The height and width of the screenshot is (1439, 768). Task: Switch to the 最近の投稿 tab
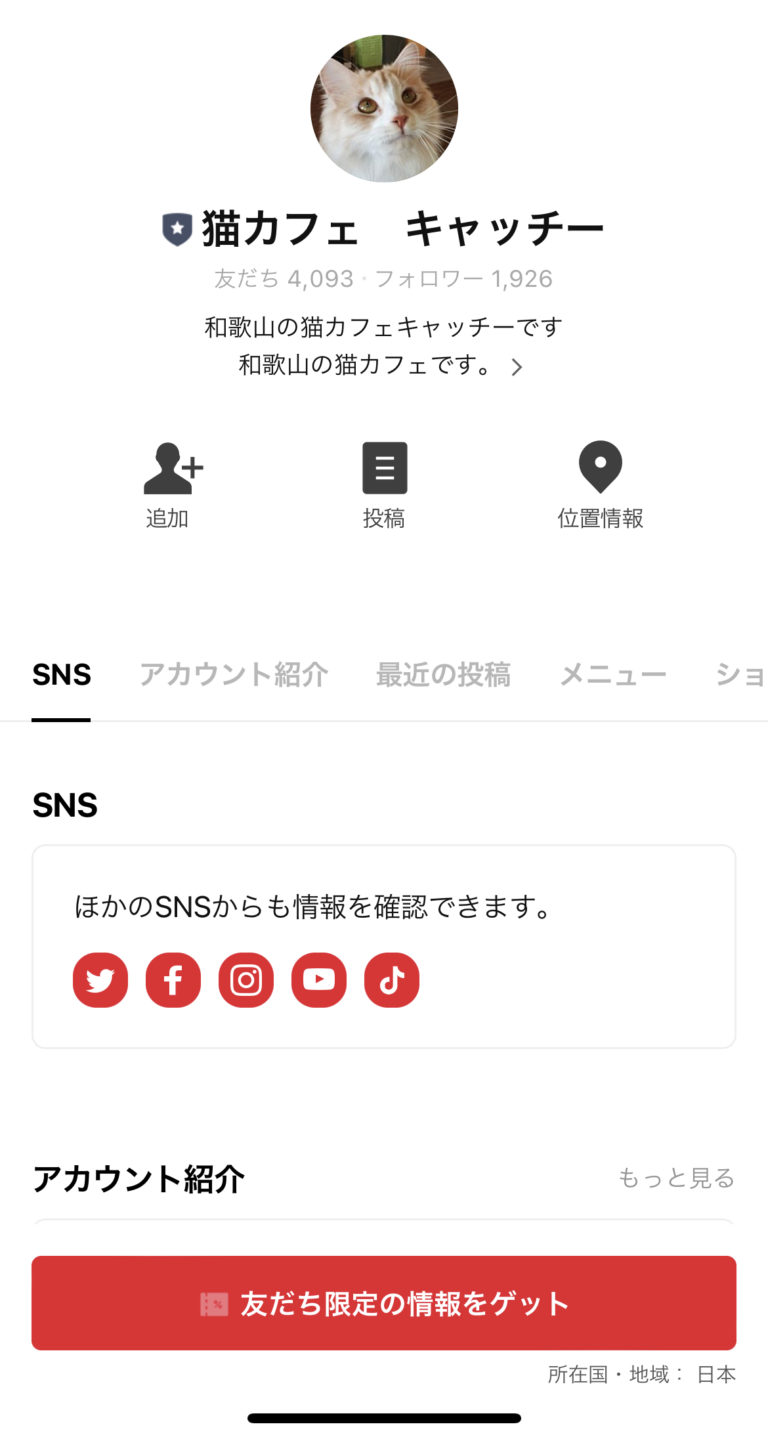tap(443, 675)
